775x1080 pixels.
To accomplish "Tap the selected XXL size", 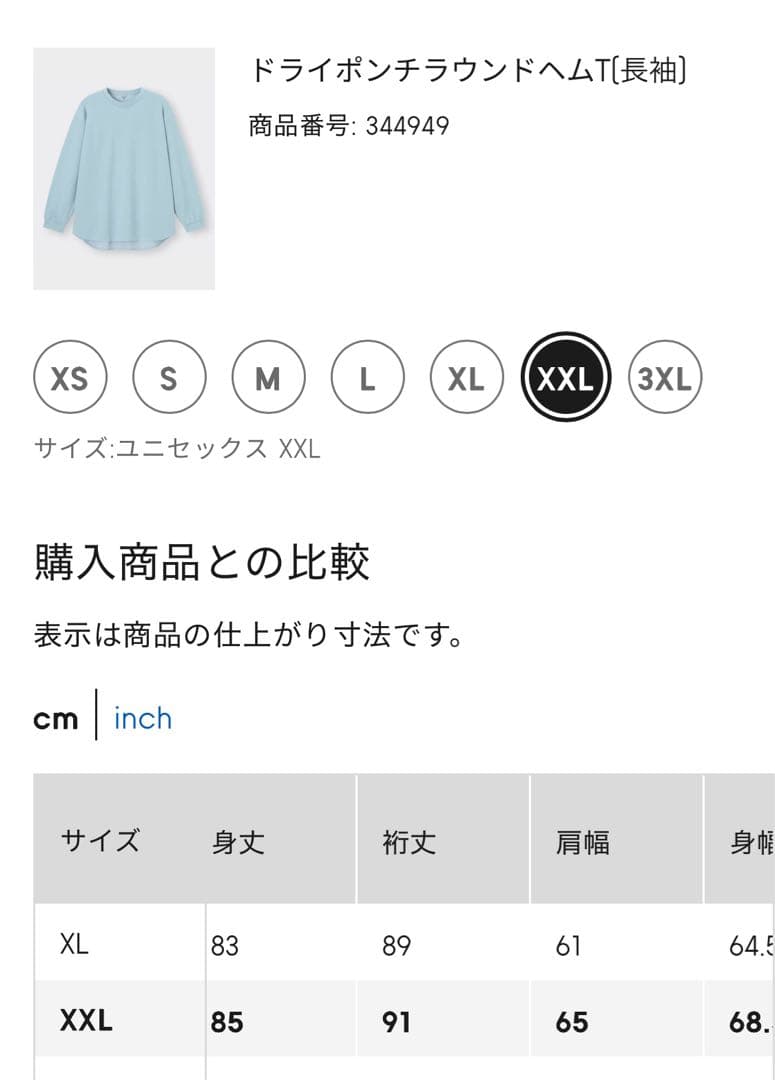I will (x=566, y=379).
